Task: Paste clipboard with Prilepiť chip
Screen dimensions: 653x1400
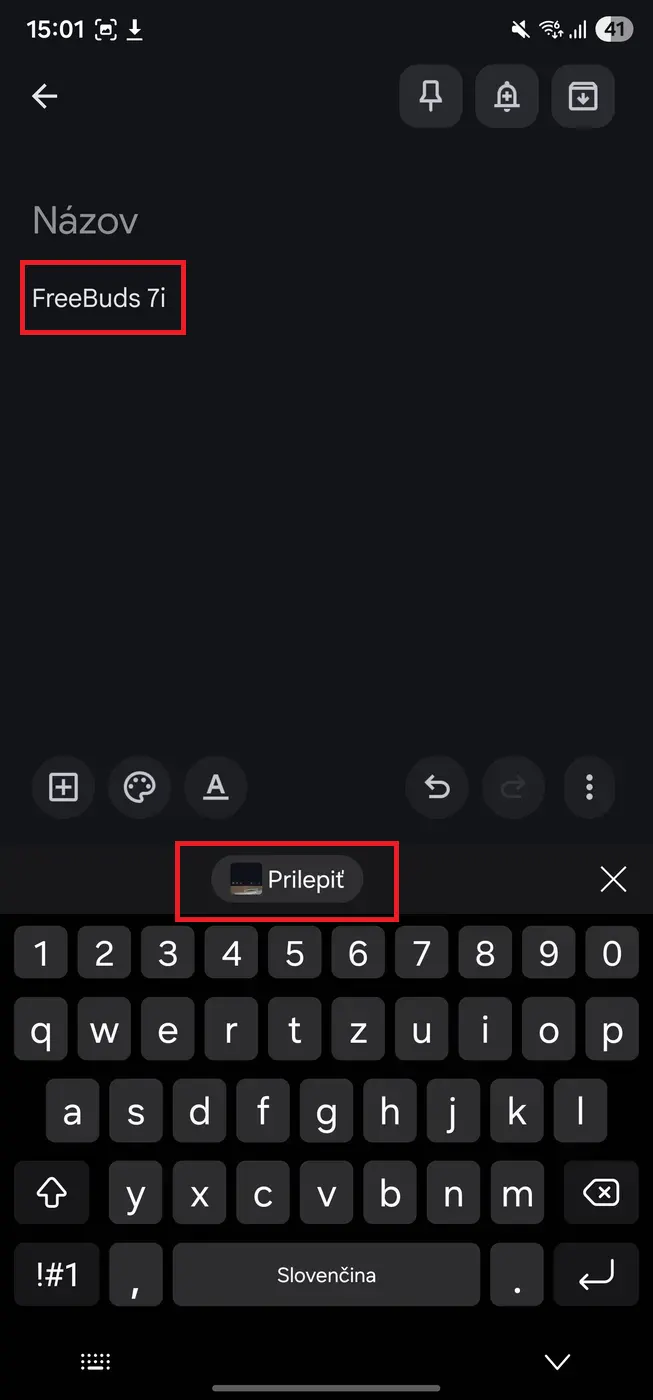Action: 287,880
